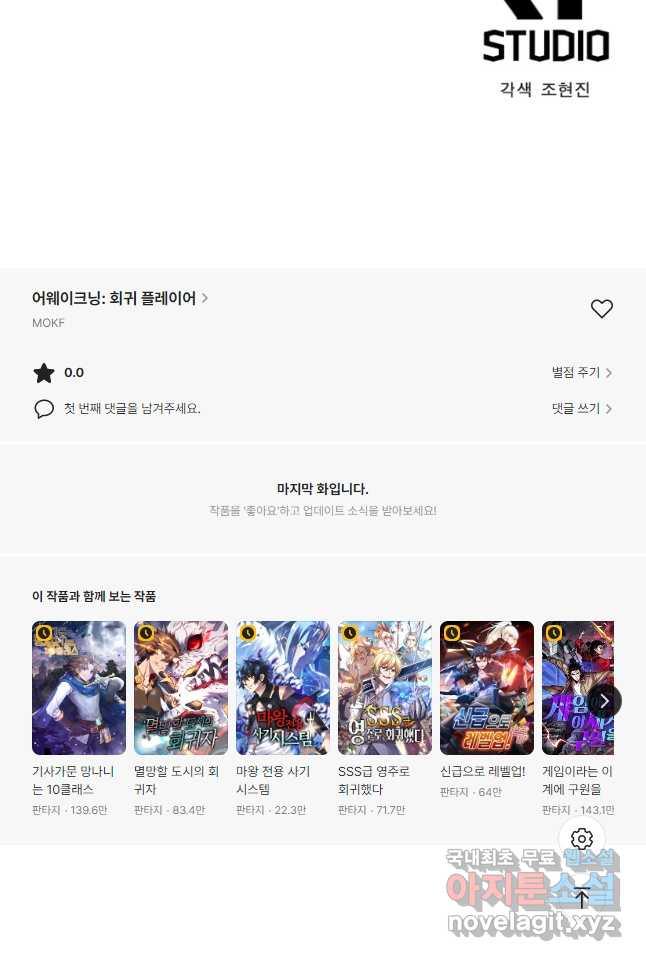Show next recommended works with the arrow
This screenshot has height=961, width=646.
[x=604, y=701]
